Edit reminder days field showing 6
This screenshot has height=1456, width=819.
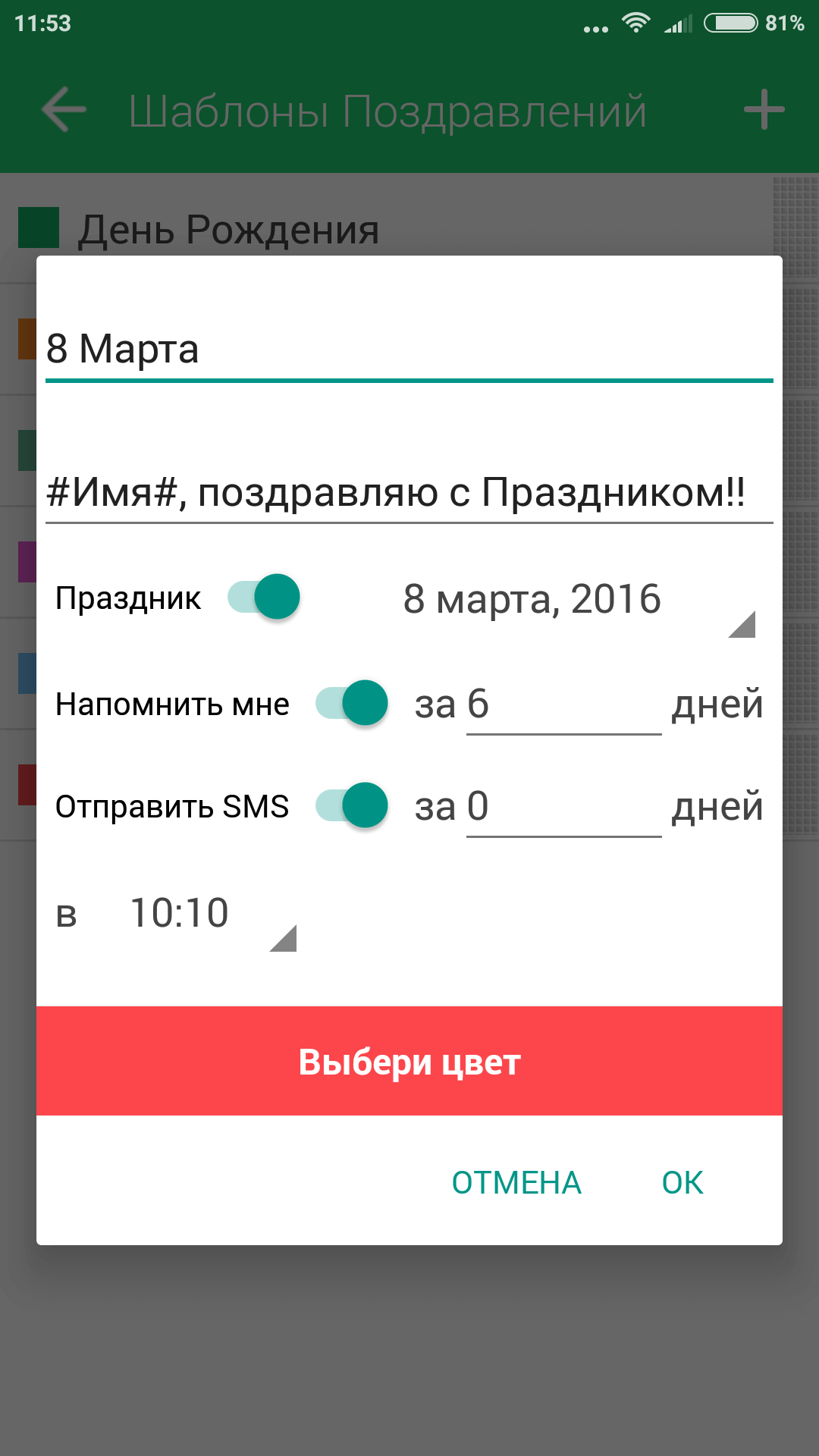coord(563,704)
